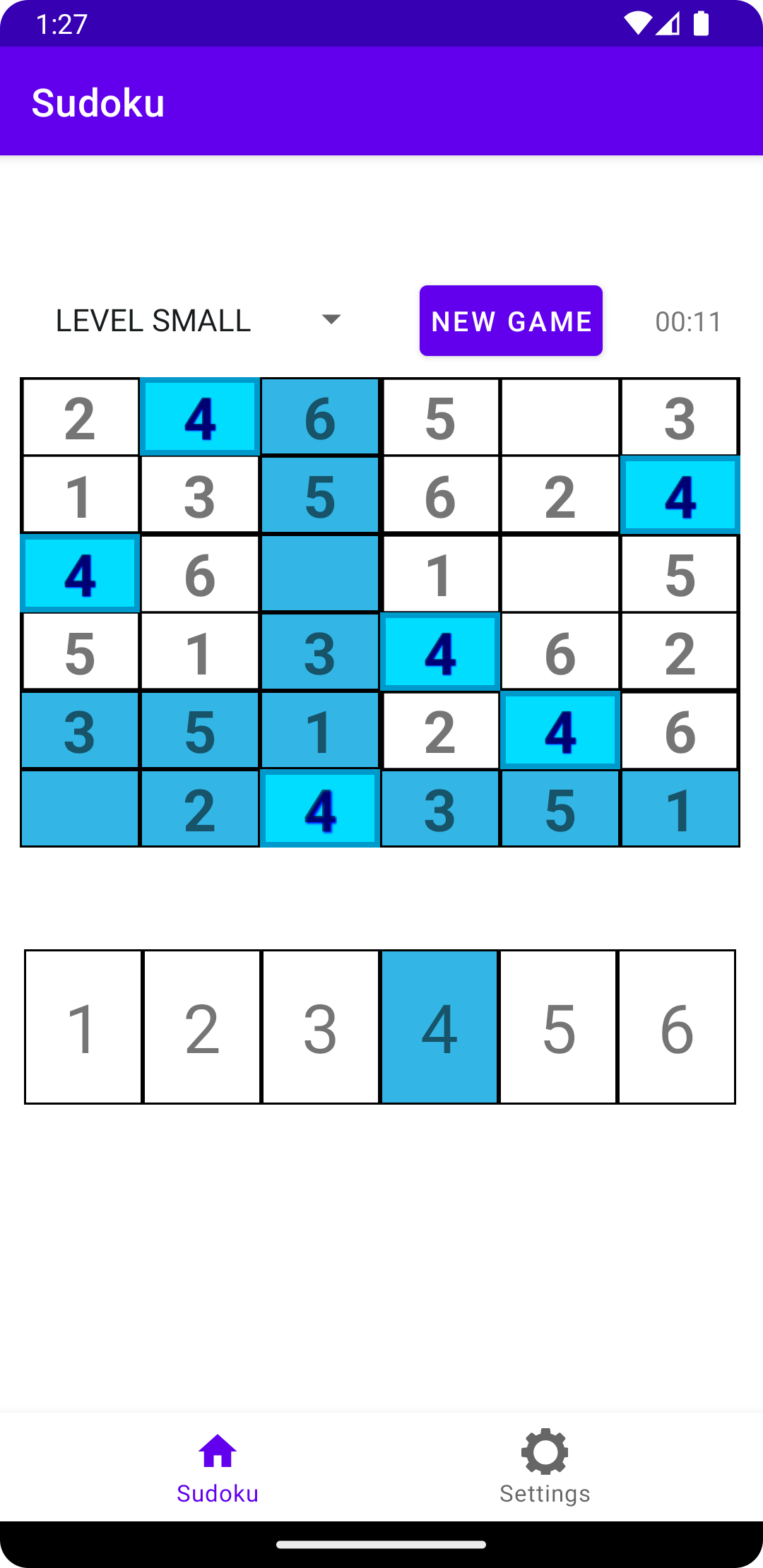
Task: Pick number 3 in the number picker
Action: [x=321, y=1027]
